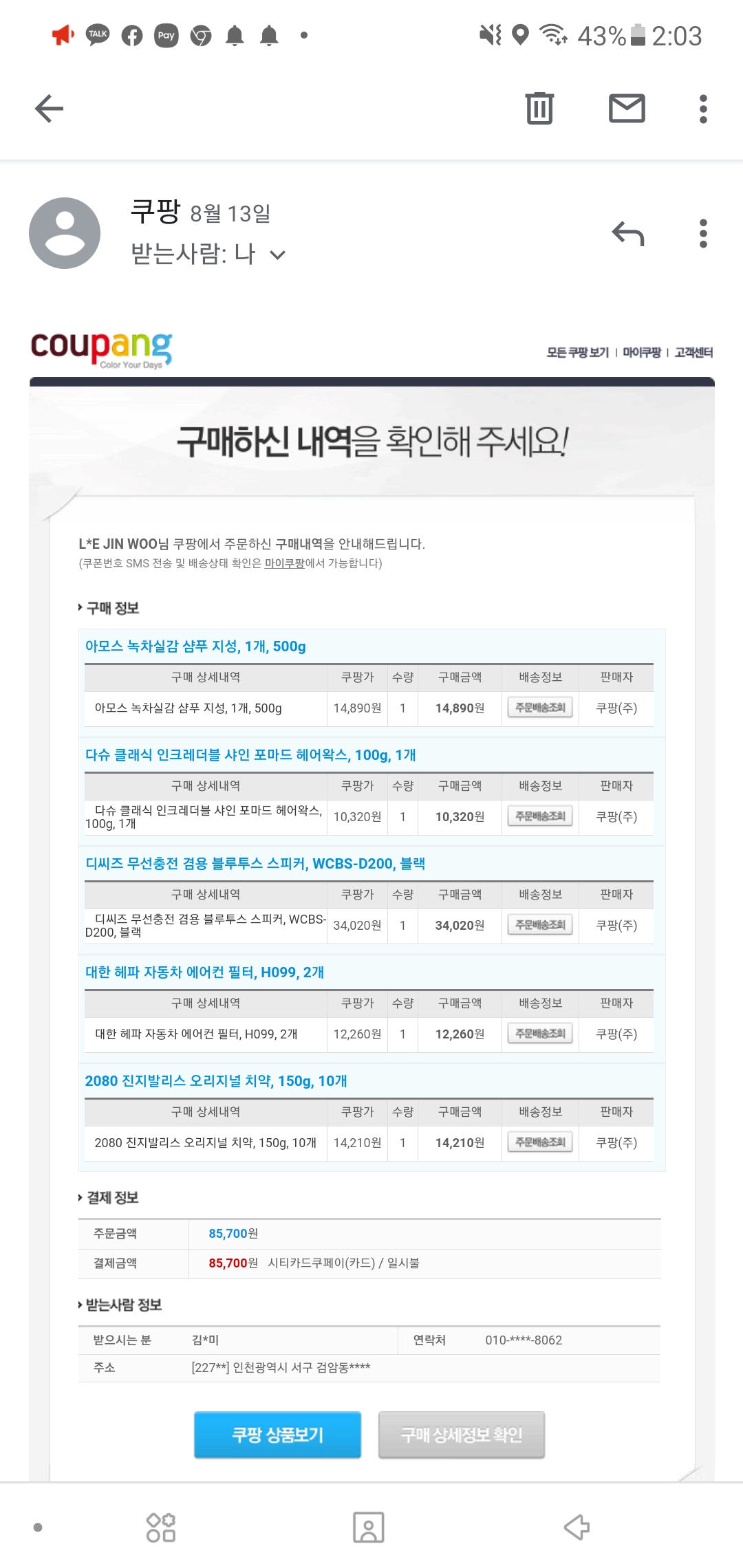Track delivery for the 아모스 shampoo order
Image resolution: width=743 pixels, height=1568 pixels.
540,708
